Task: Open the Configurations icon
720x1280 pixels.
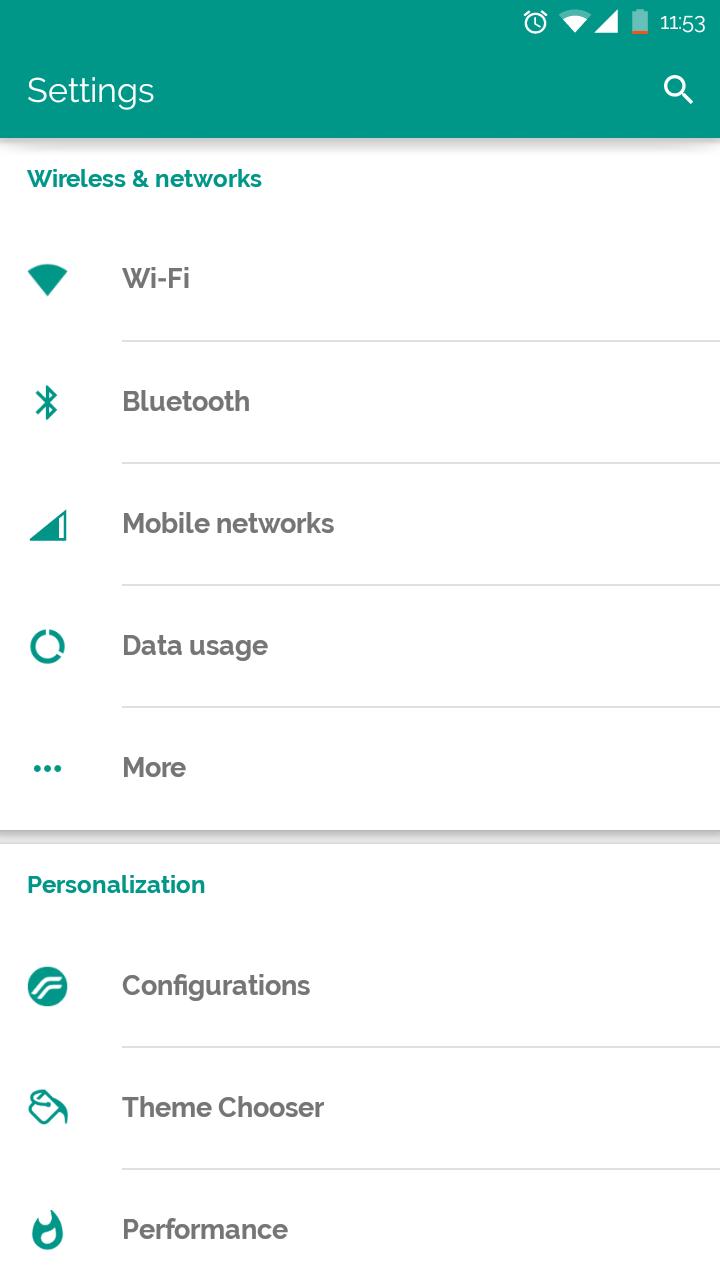Action: coord(47,985)
